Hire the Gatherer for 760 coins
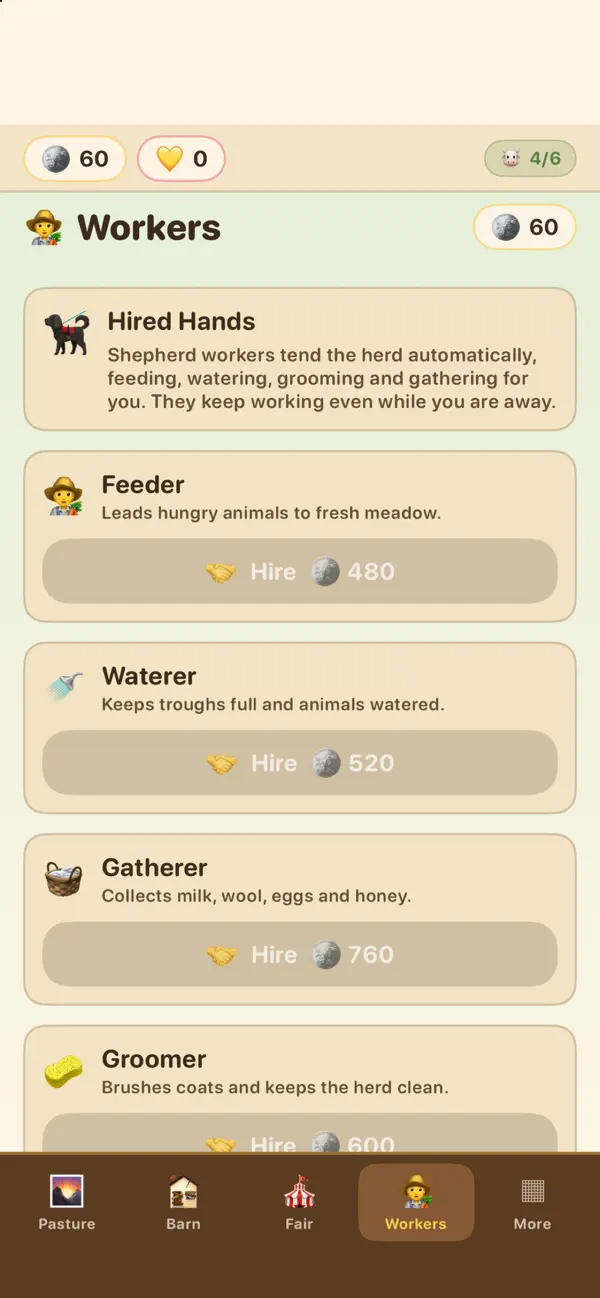600x1298 pixels. click(x=300, y=954)
